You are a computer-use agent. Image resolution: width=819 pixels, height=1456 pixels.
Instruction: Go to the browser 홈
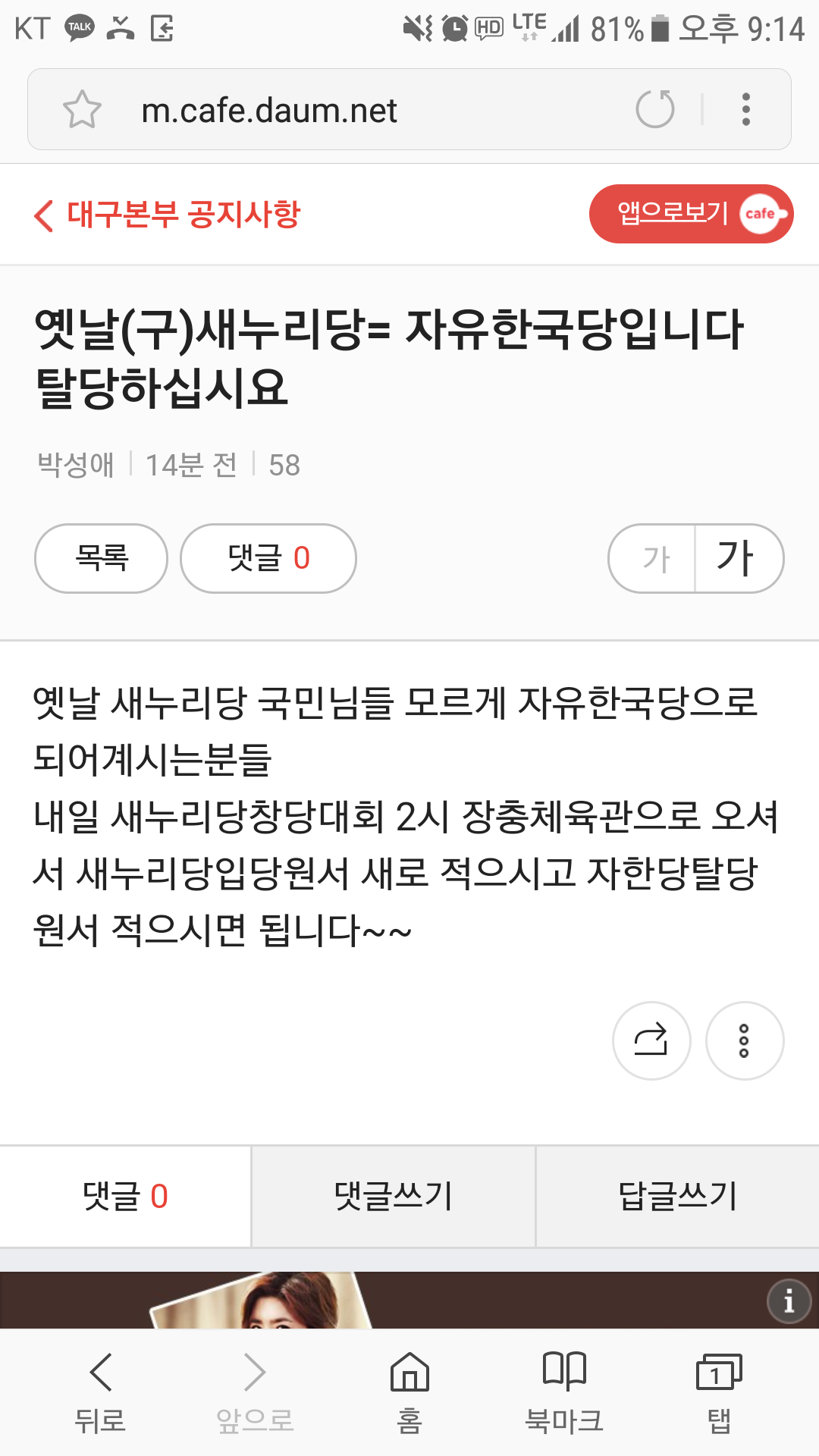point(409,1392)
